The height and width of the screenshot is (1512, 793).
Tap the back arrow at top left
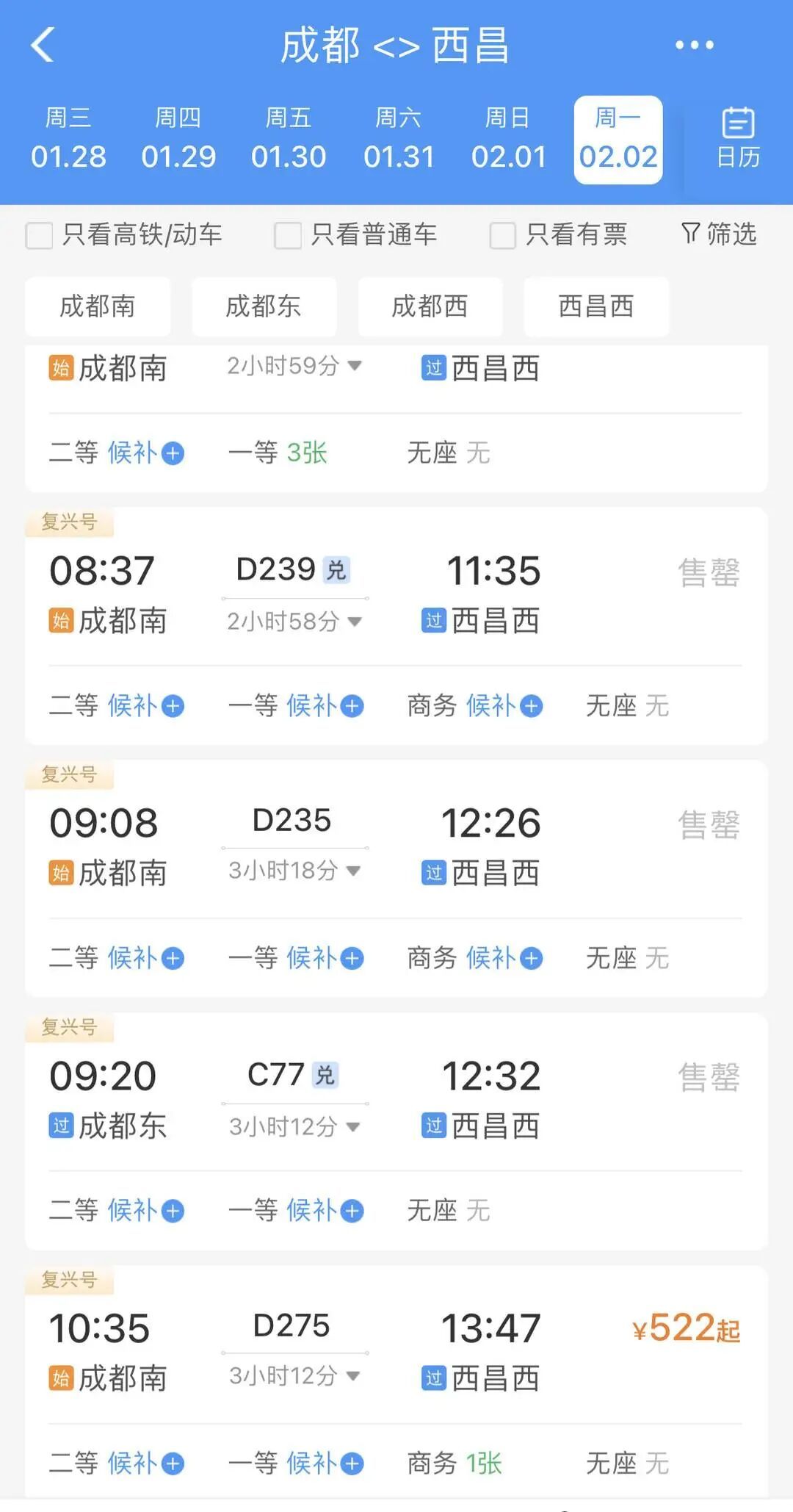tap(42, 44)
